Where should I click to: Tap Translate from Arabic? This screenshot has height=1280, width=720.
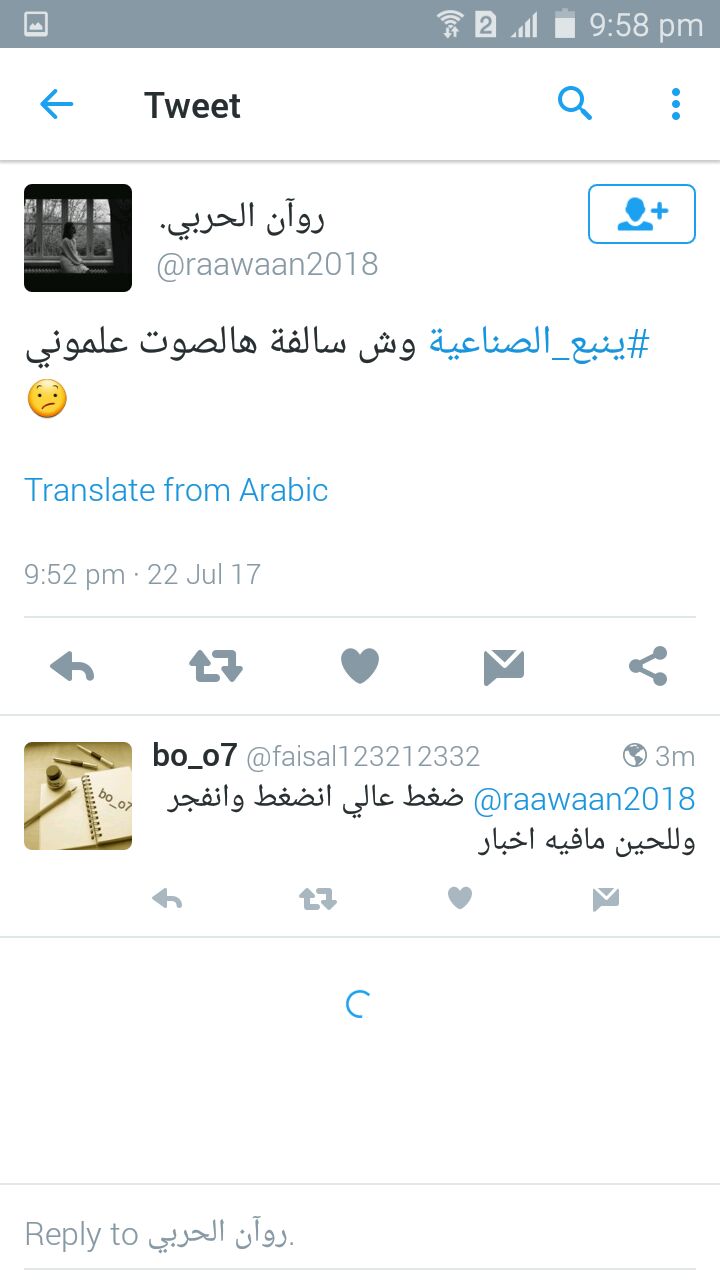point(176,490)
